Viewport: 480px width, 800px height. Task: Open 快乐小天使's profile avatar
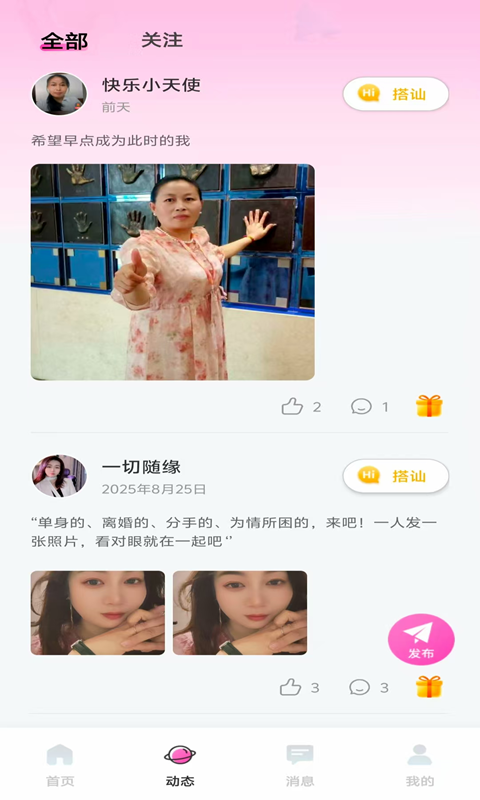coord(59,94)
